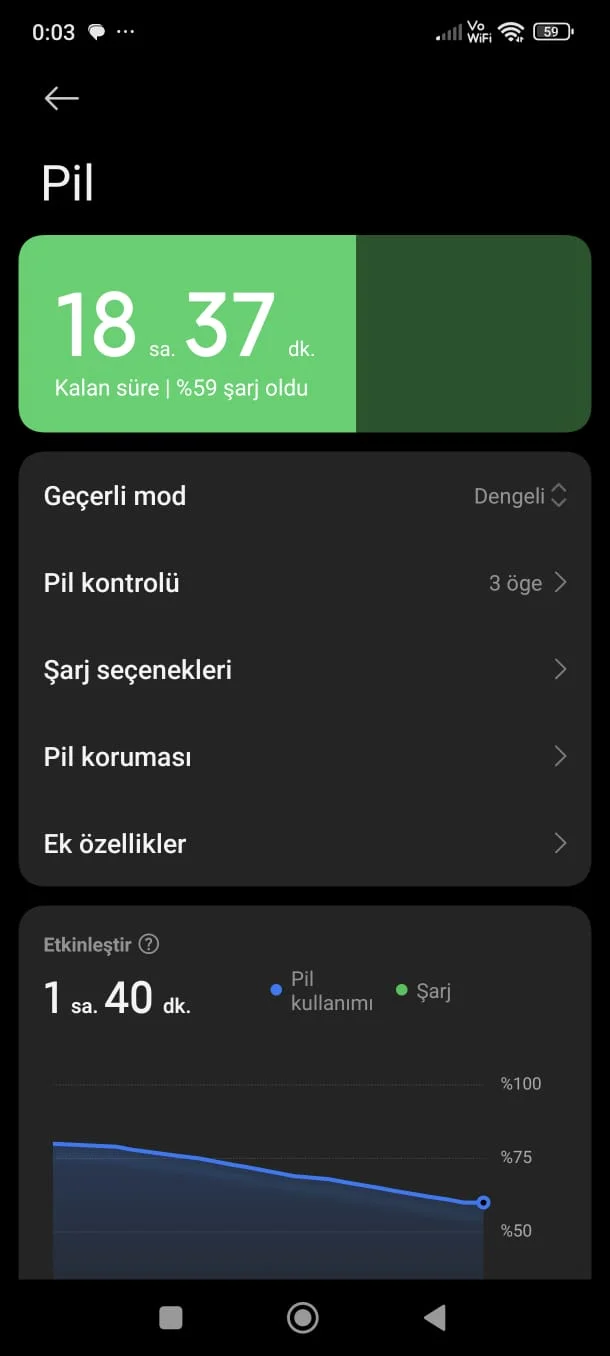Open Şarj seçenekleri
This screenshot has width=610, height=1356.
pos(305,670)
